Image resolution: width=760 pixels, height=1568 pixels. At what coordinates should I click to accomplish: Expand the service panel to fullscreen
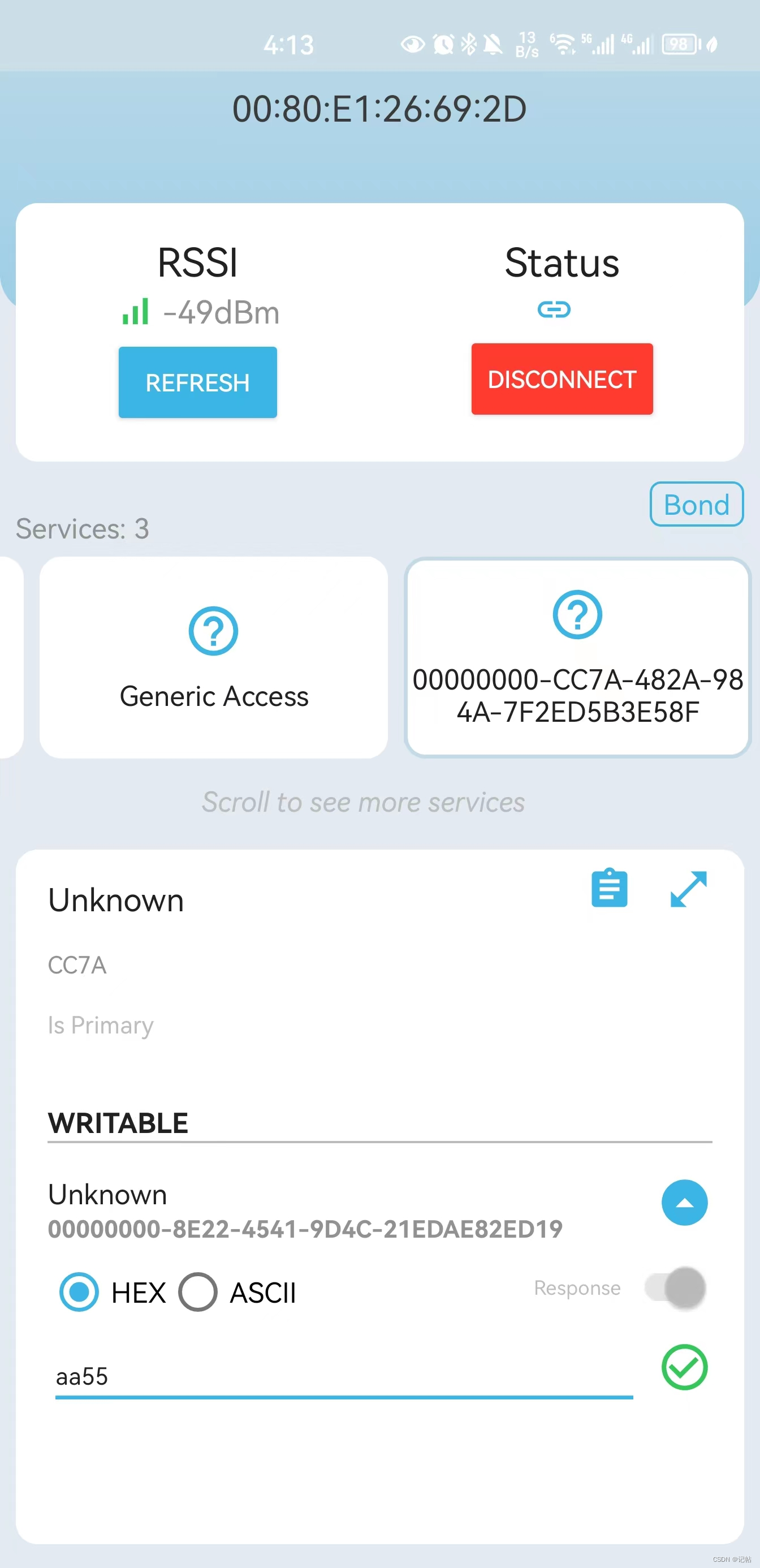(688, 889)
